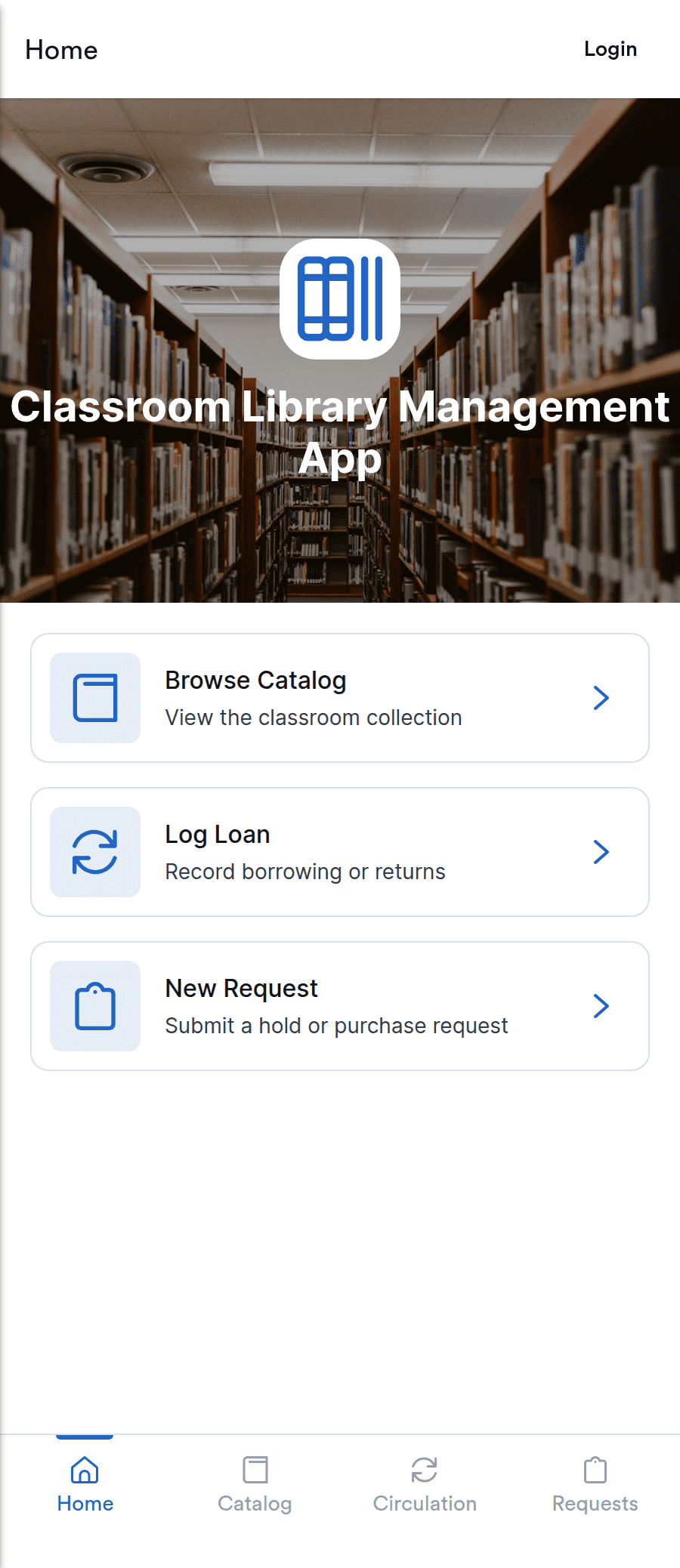Switch to the Catalog tab
Image resolution: width=680 pixels, height=1568 pixels.
click(255, 1484)
